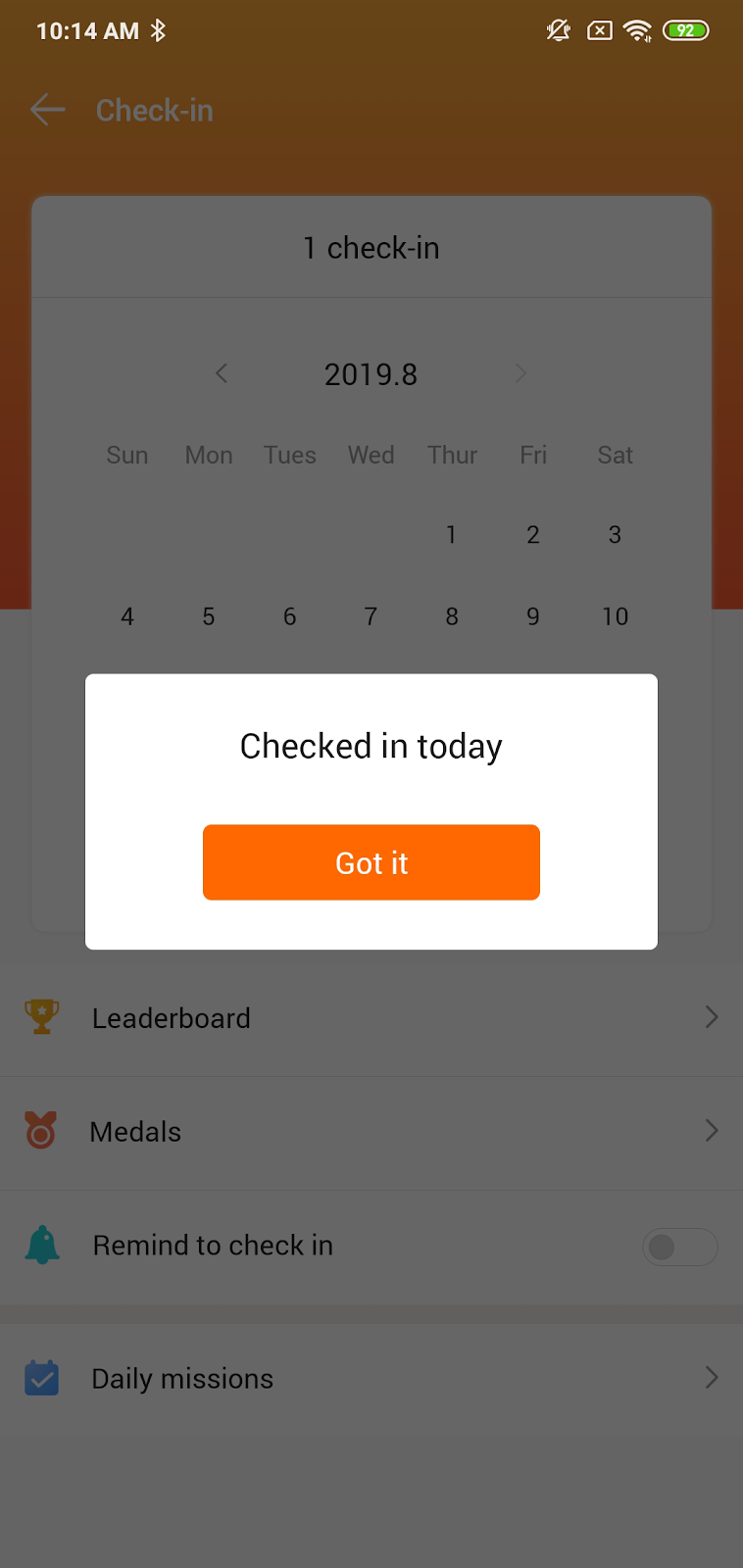Open the Medals row
The height and width of the screenshot is (1568, 743).
[x=371, y=1132]
